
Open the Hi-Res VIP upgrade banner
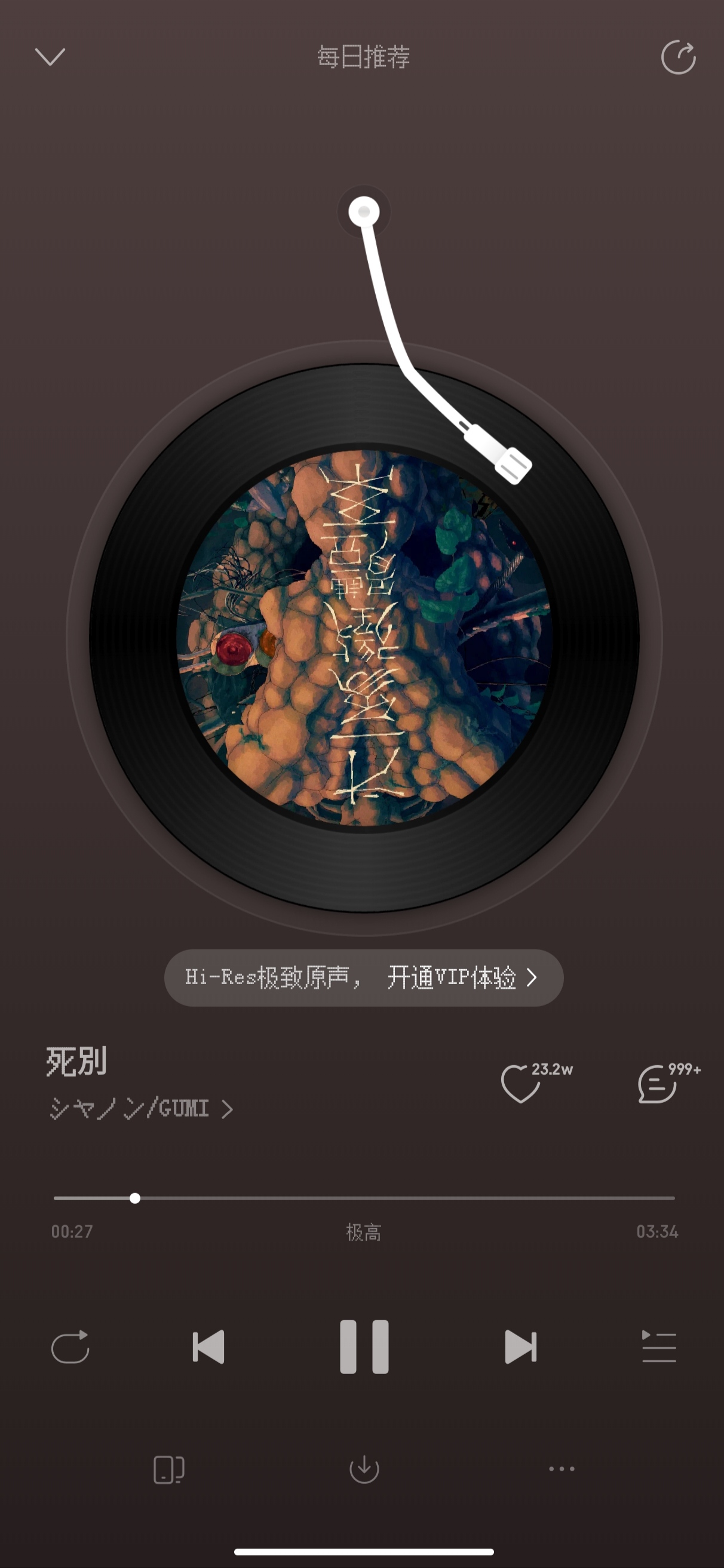(364, 977)
